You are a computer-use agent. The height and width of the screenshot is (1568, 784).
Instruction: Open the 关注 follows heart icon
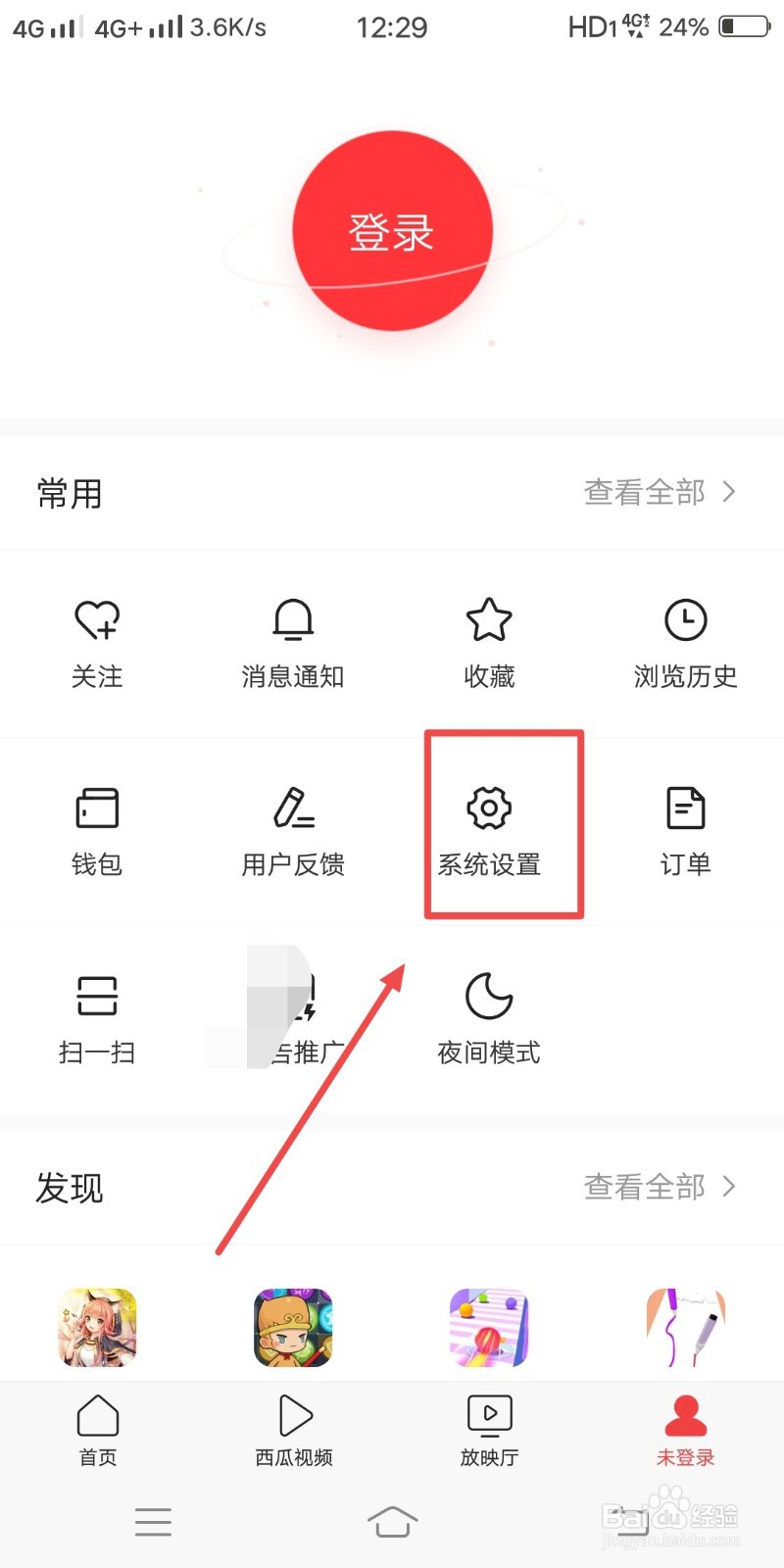tap(97, 642)
